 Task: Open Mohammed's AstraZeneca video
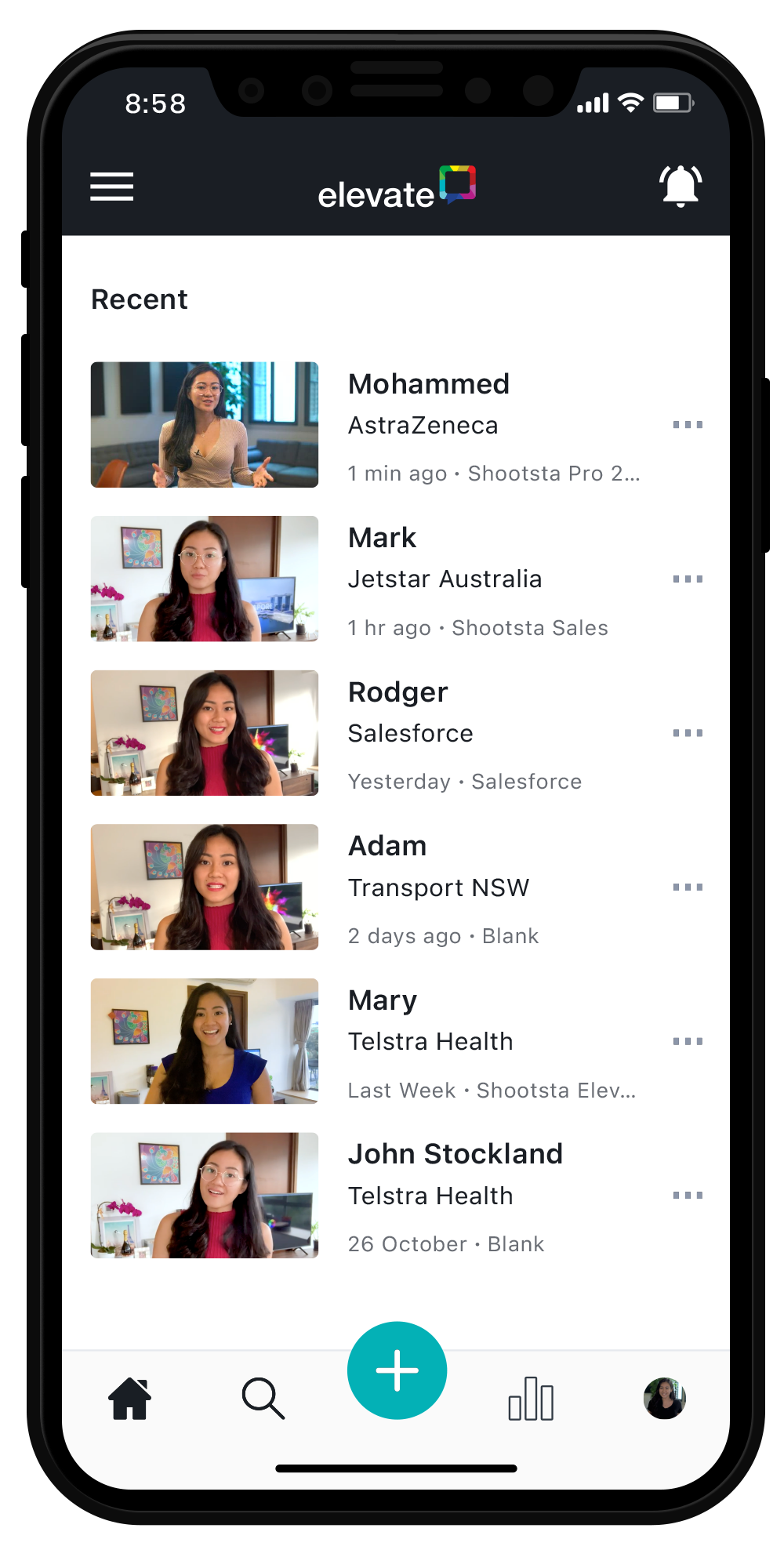click(x=205, y=424)
